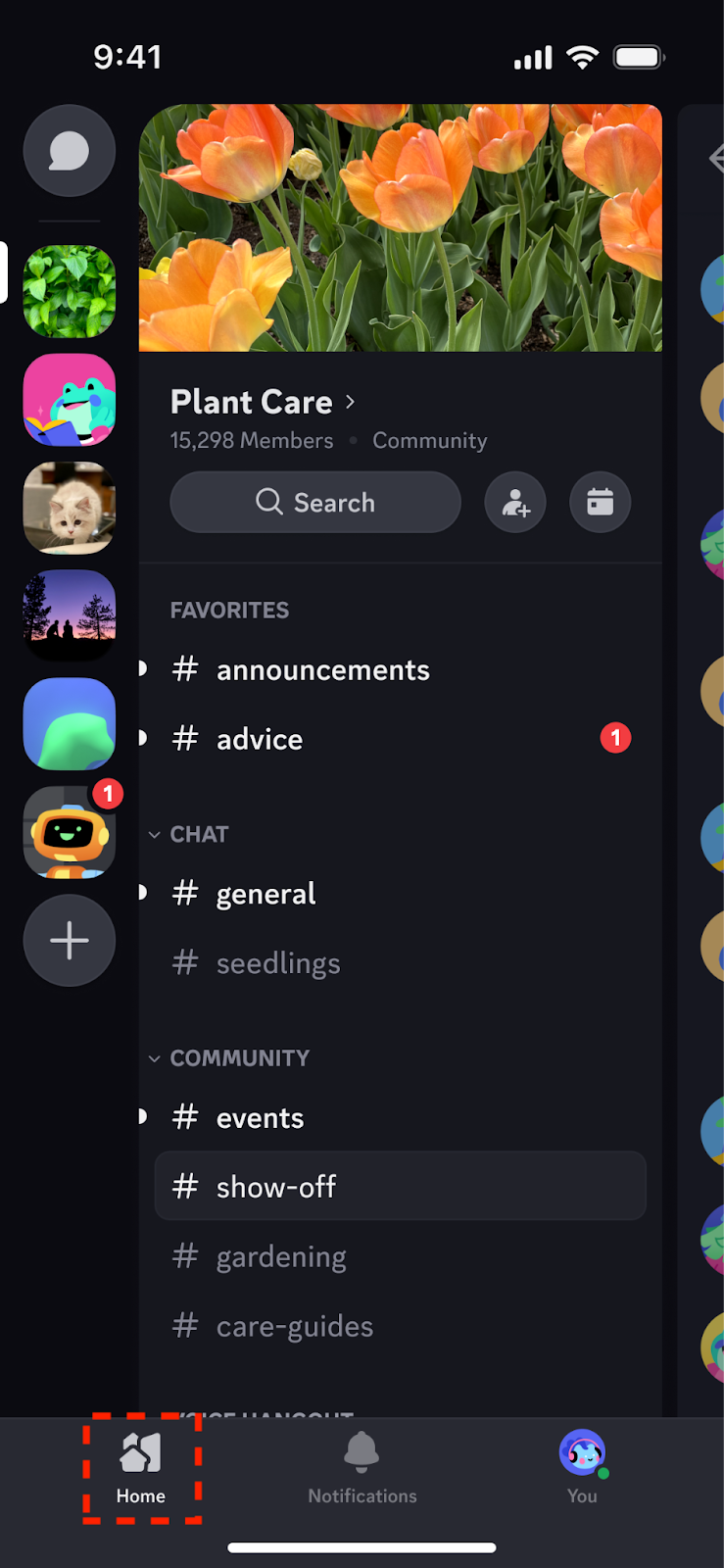Open the server events calendar icon
Viewport: 724px width, 1568px height.
pyautogui.click(x=600, y=502)
